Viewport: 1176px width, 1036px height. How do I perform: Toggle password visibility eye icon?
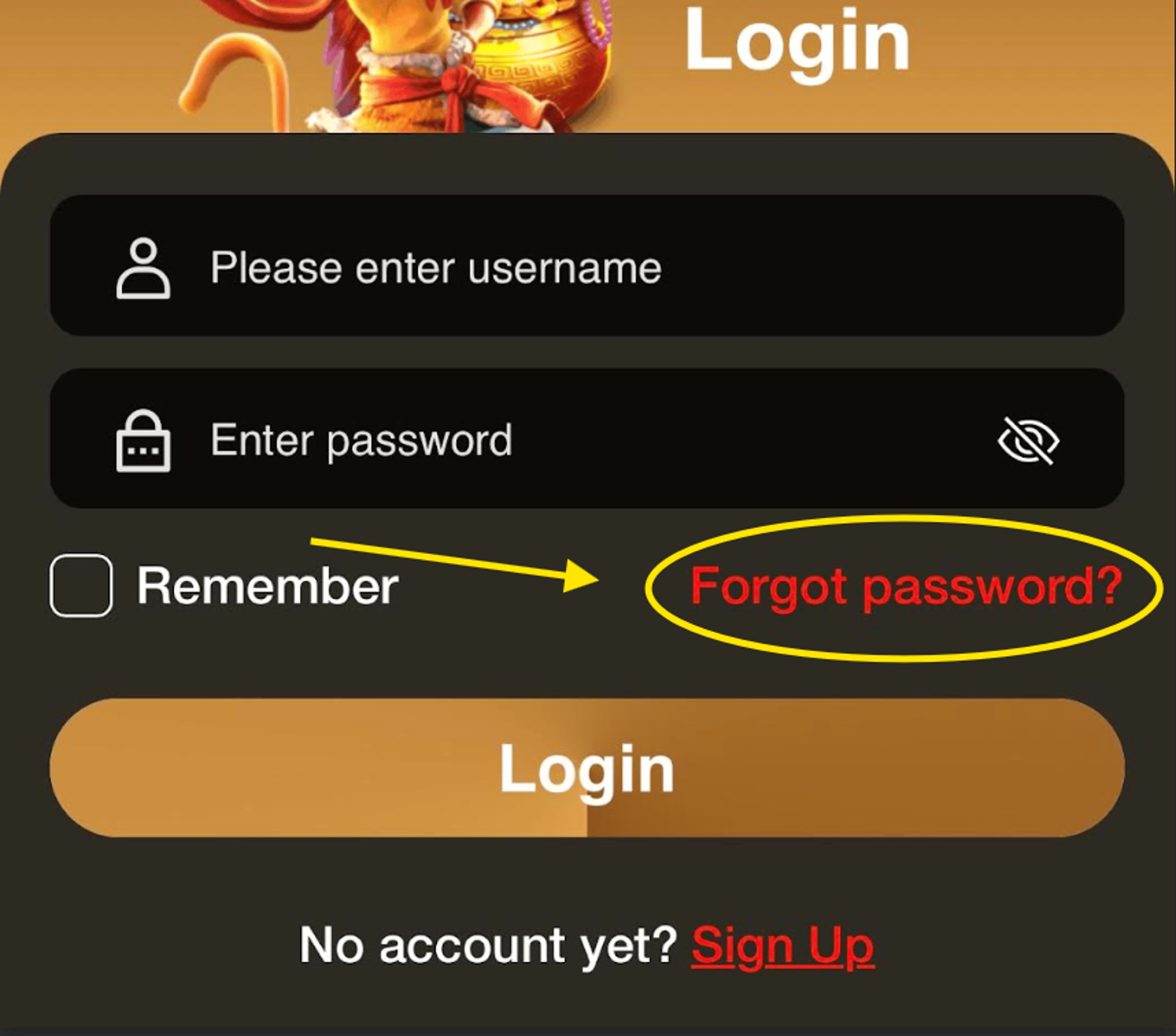click(x=1028, y=440)
